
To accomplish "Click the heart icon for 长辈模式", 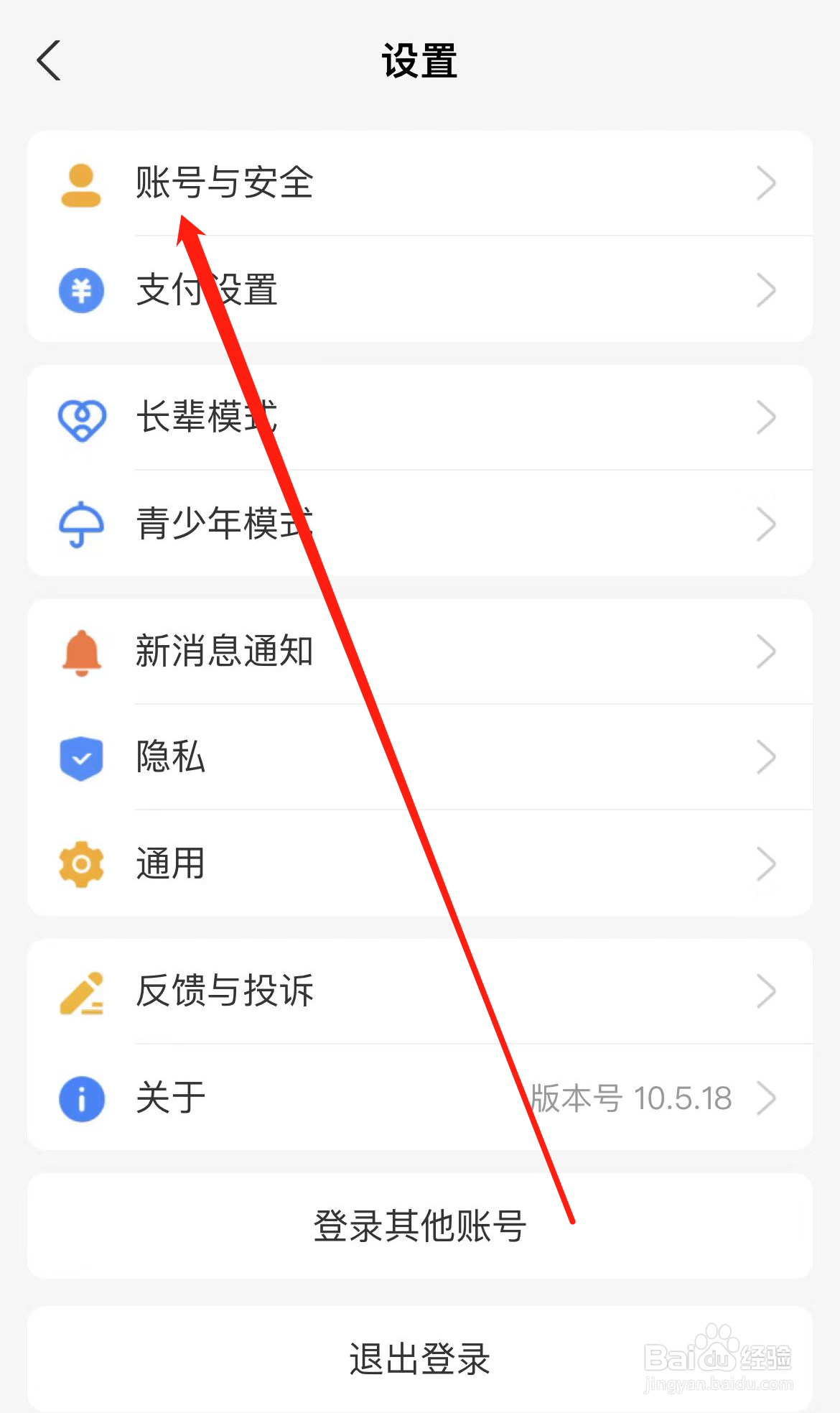I will click(81, 417).
